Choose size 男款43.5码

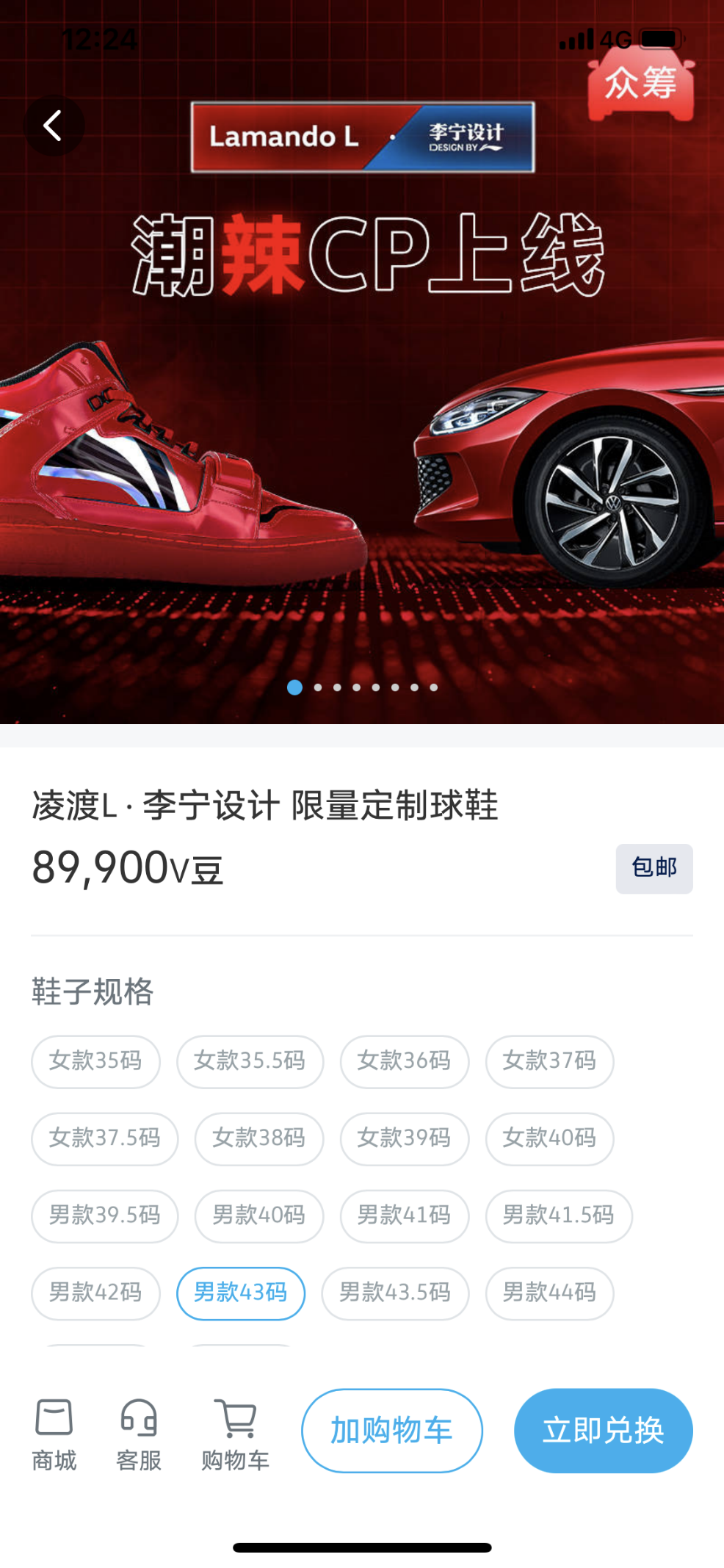click(x=395, y=1293)
